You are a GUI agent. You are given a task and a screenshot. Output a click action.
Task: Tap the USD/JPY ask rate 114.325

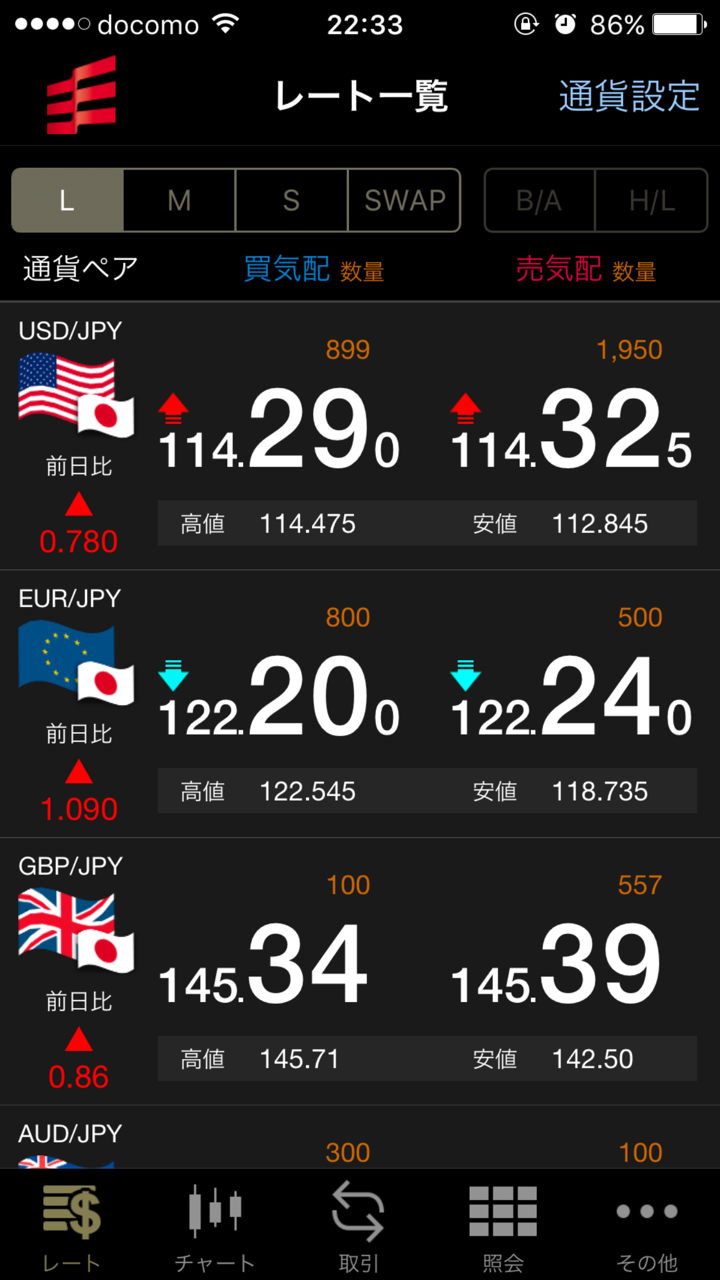pyautogui.click(x=572, y=432)
